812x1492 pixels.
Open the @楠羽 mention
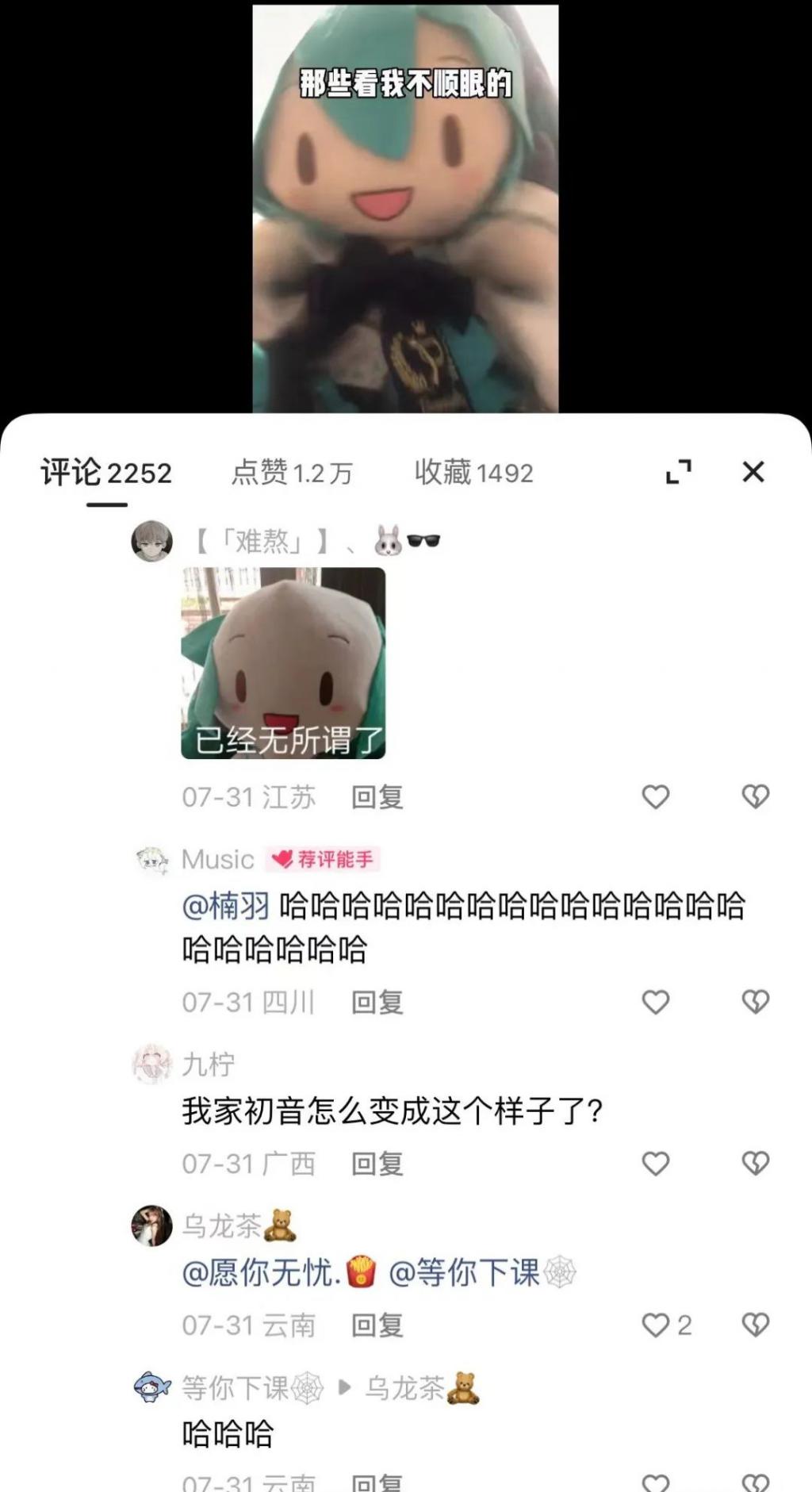[226, 906]
